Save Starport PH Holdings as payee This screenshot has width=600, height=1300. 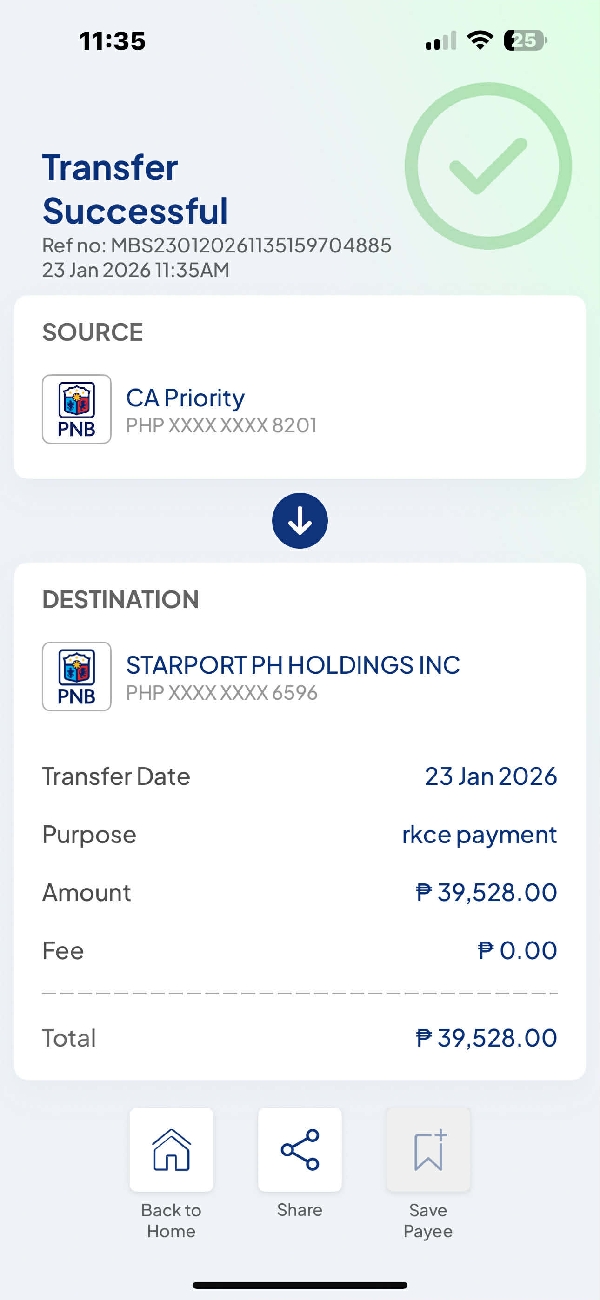(428, 1150)
